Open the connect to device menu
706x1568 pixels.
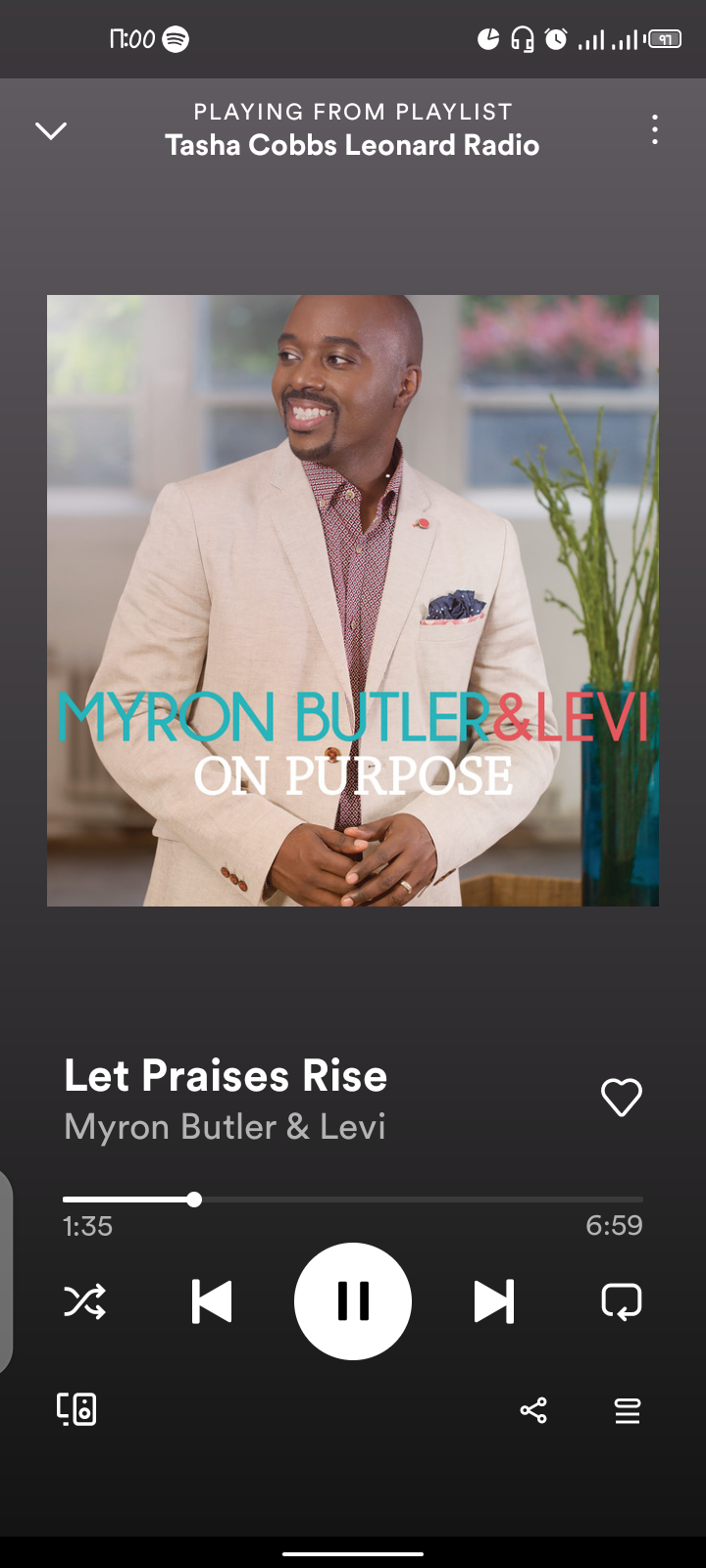[x=76, y=1409]
